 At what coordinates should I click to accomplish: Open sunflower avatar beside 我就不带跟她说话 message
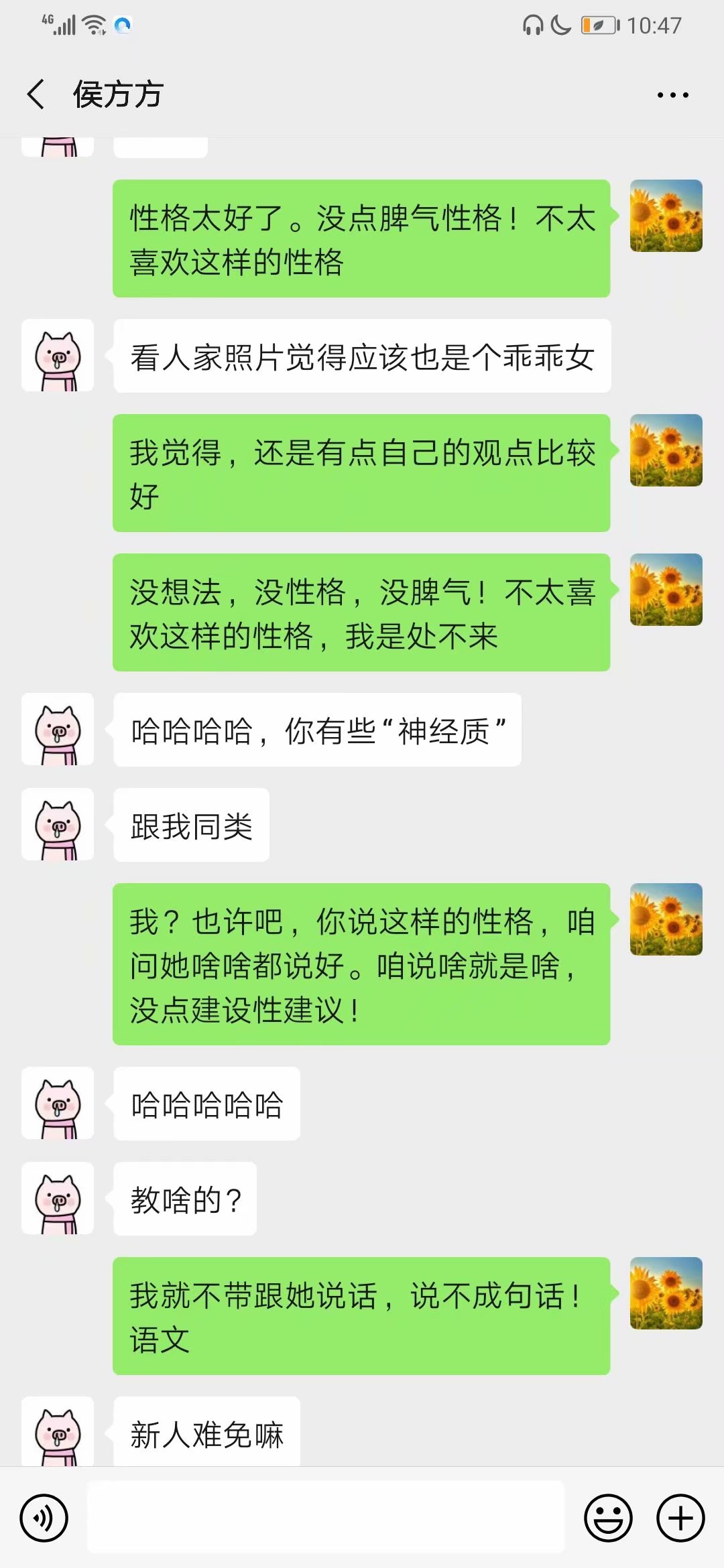[x=666, y=1293]
